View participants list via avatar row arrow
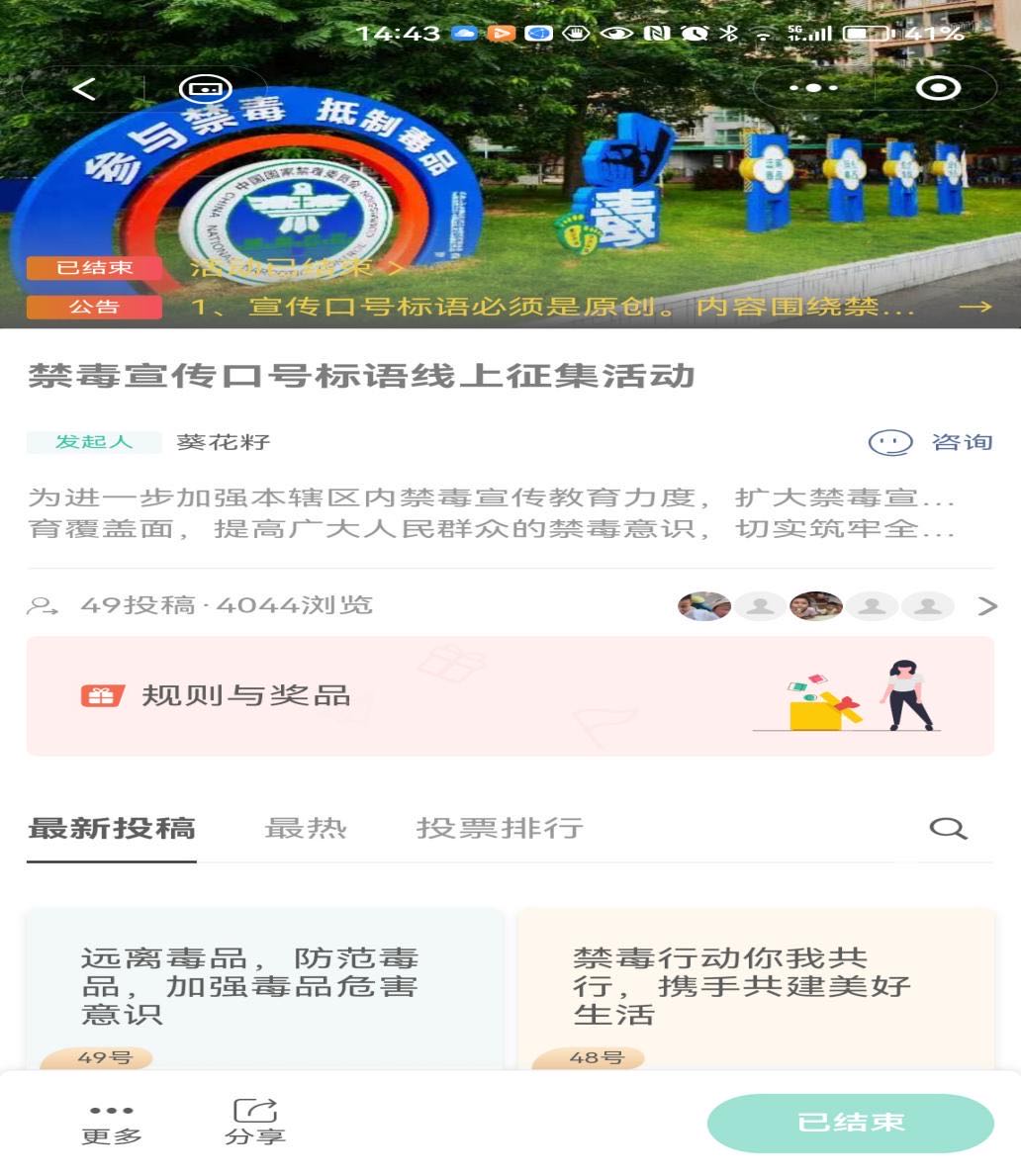This screenshot has width=1021, height=1176. tap(986, 606)
